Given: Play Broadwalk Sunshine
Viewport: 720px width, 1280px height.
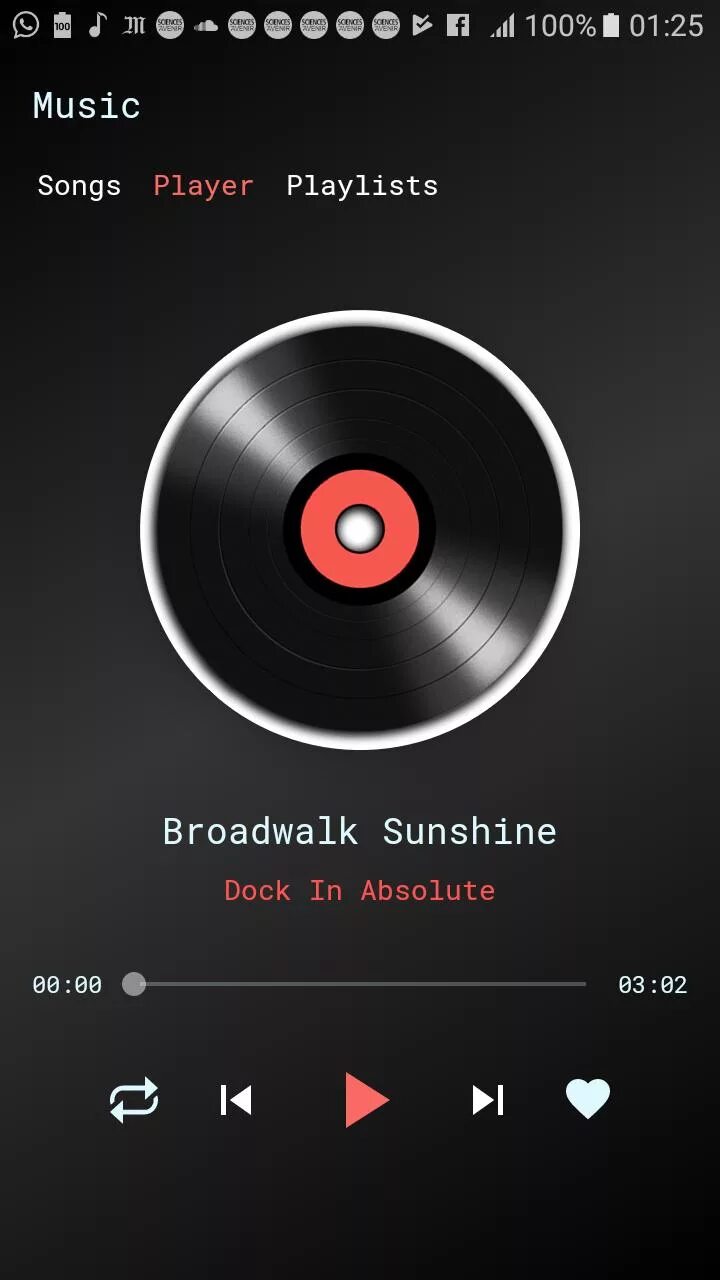Looking at the screenshot, I should (366, 1100).
